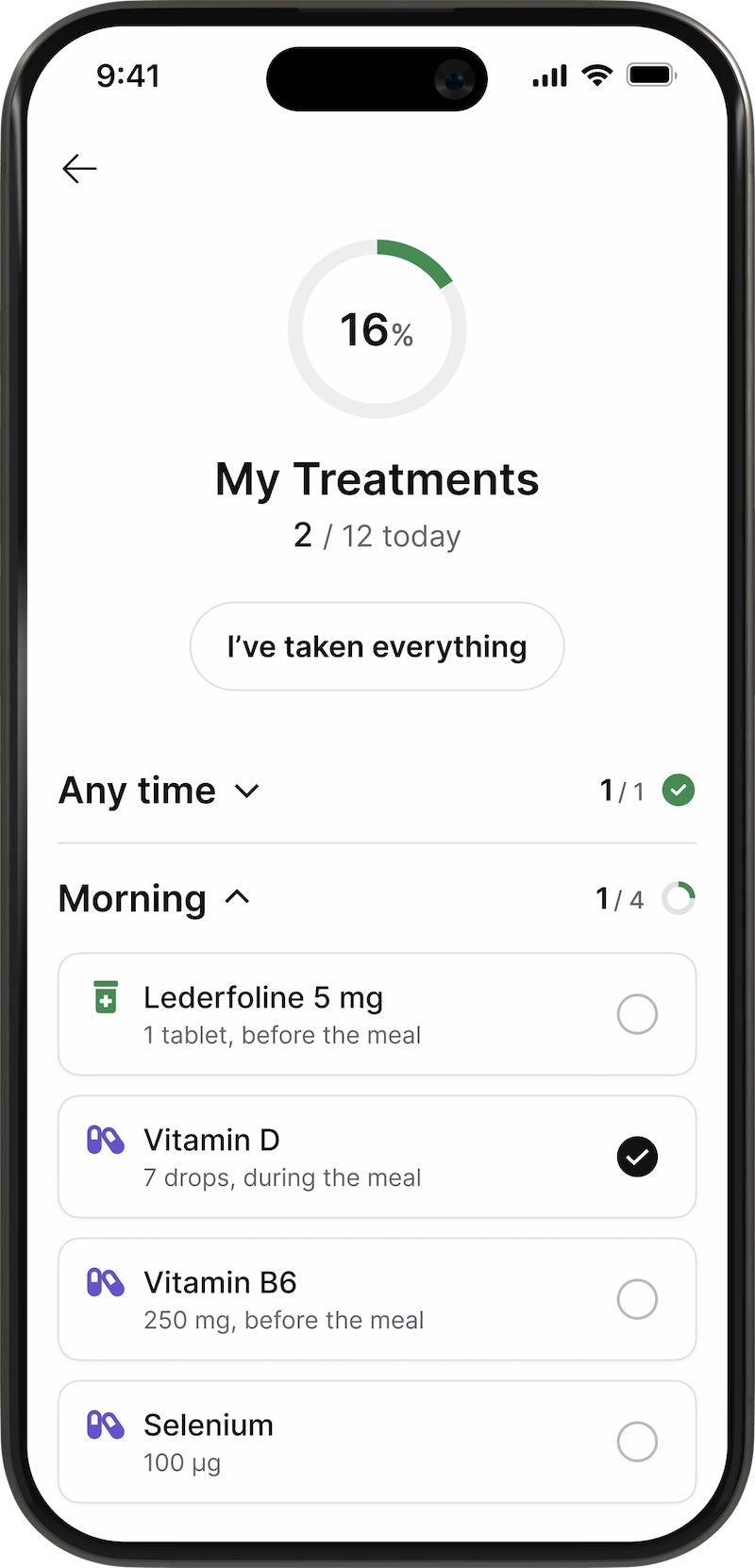Collapse the Morning section
Viewport: 755px width, 1568px height.
[x=238, y=897]
